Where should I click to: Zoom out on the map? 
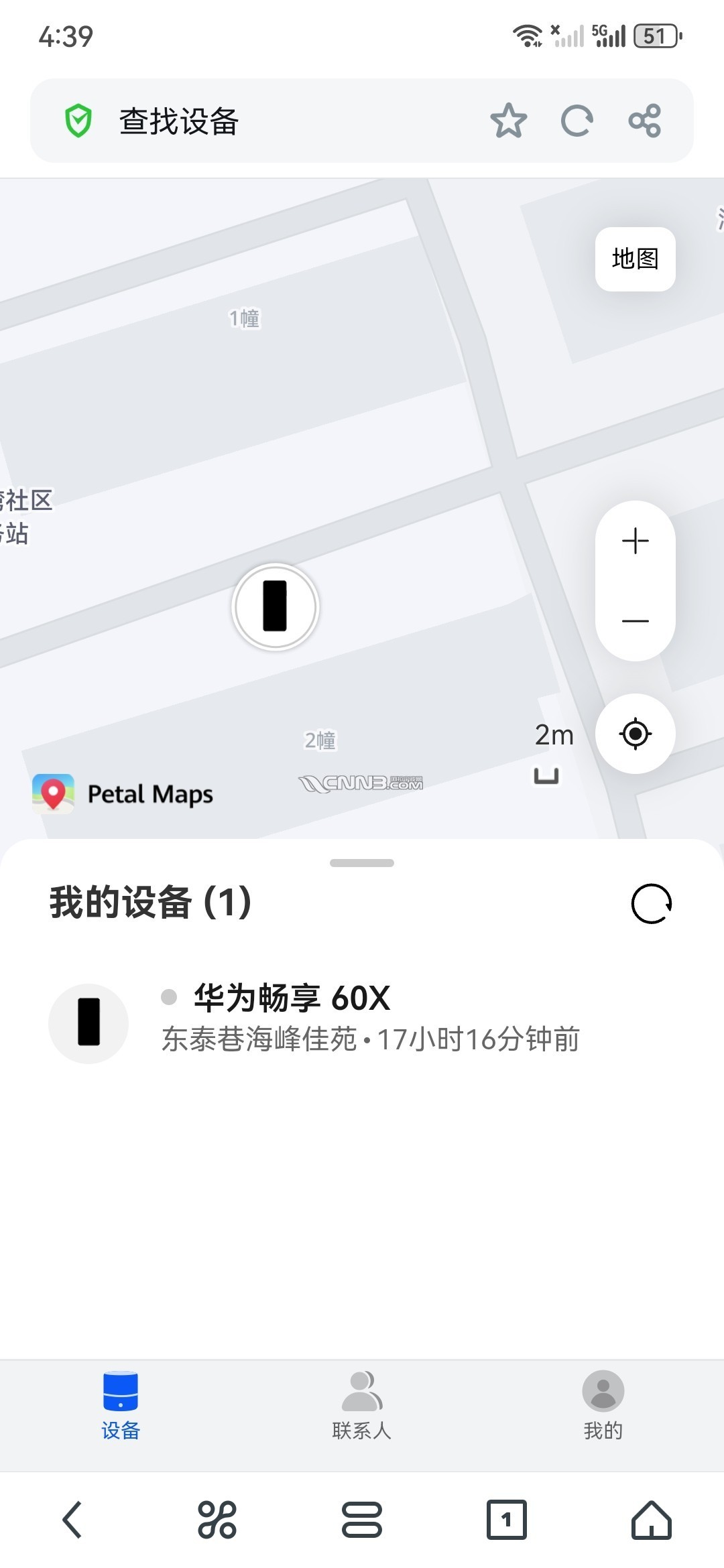pos(635,621)
